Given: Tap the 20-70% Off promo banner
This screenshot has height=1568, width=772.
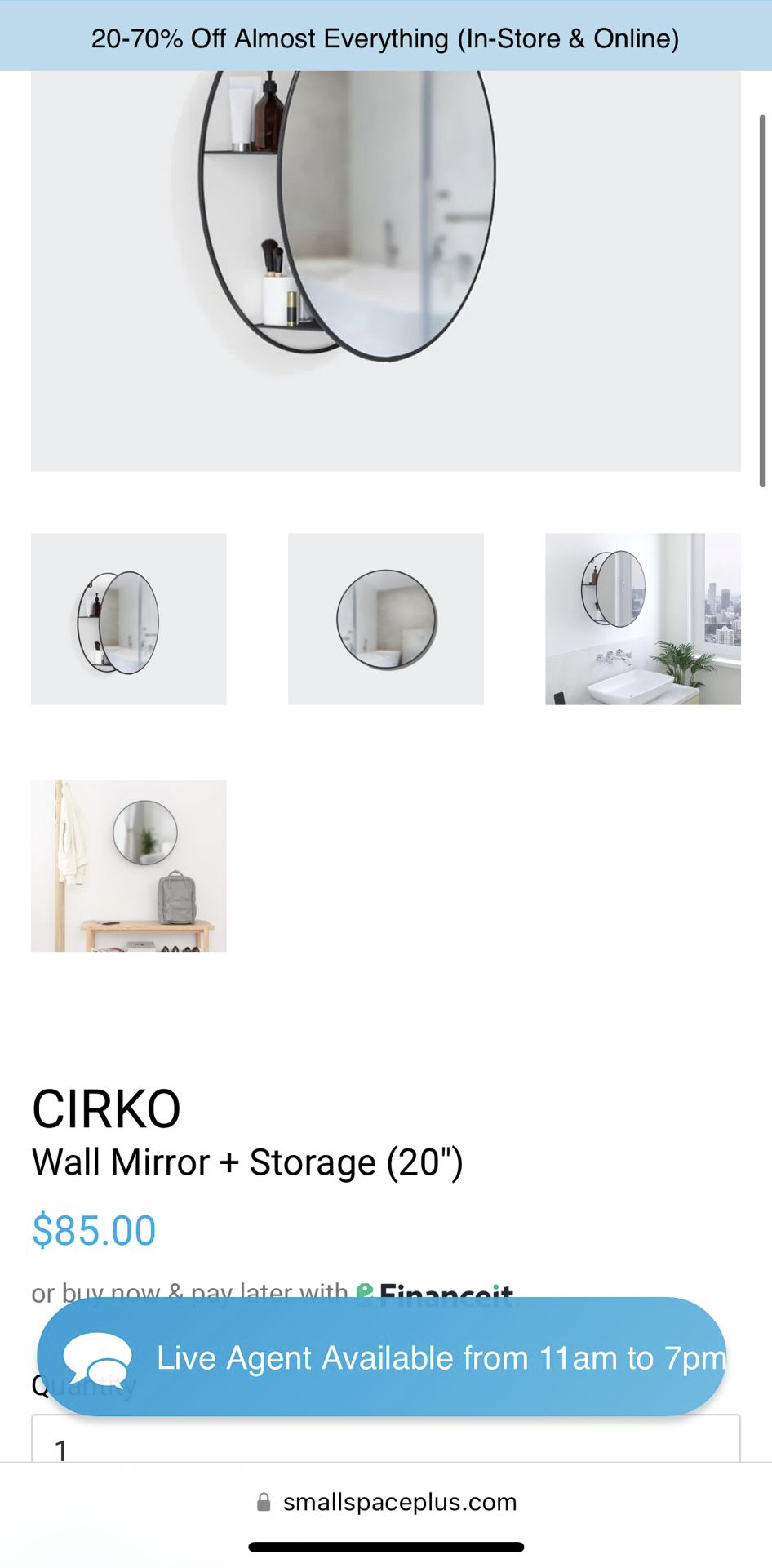Looking at the screenshot, I should point(385,38).
